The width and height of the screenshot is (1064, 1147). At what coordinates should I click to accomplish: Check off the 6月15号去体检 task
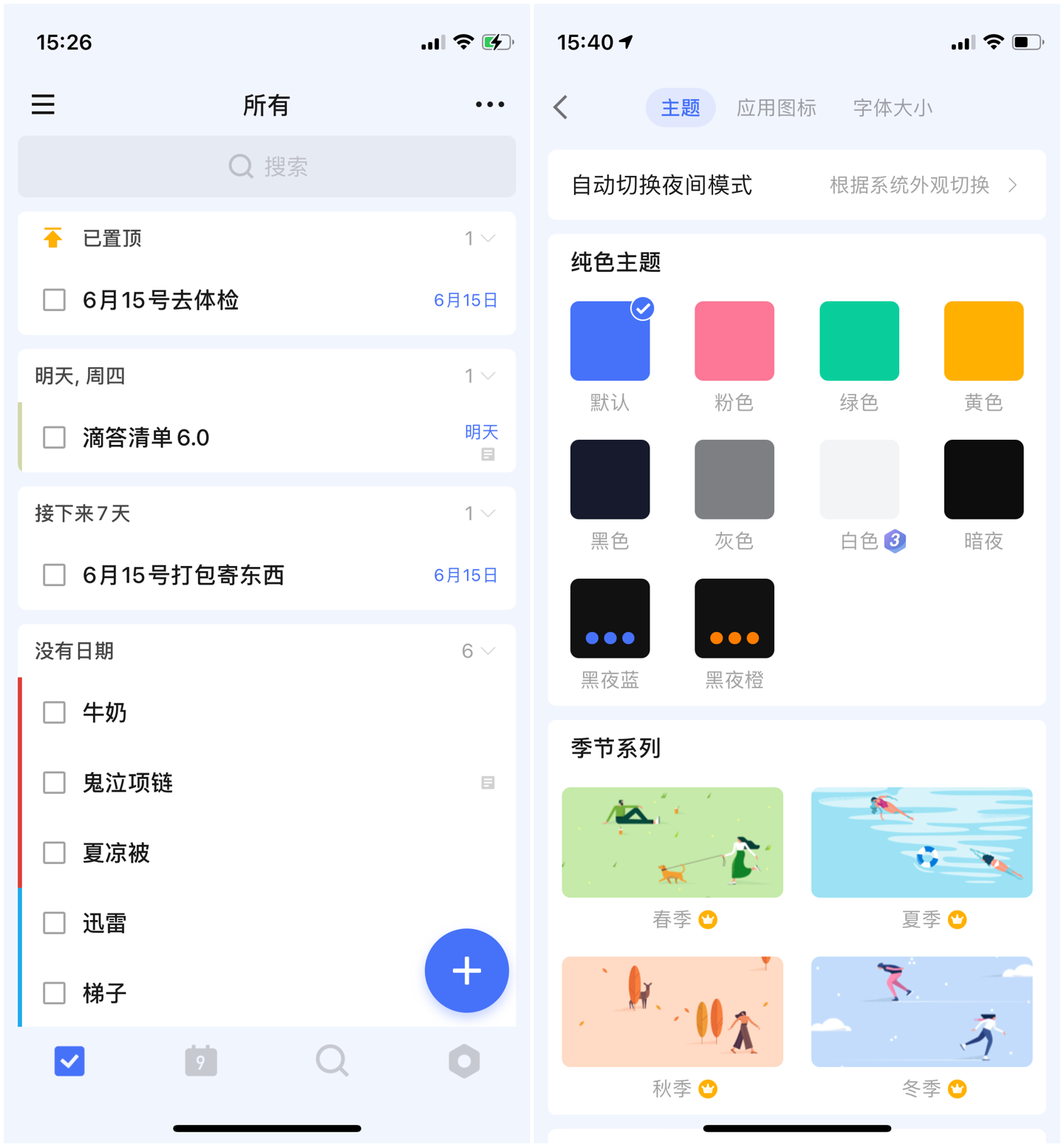point(54,300)
